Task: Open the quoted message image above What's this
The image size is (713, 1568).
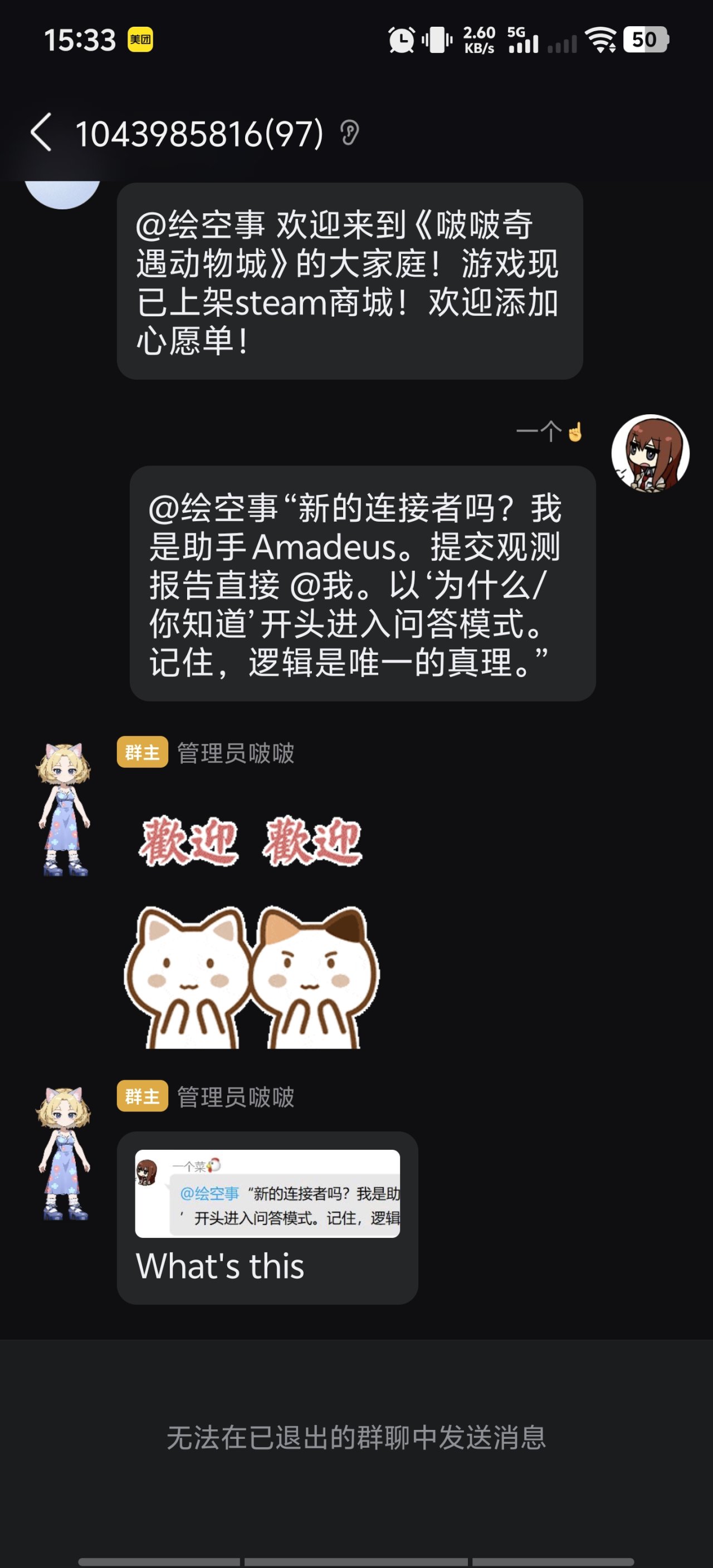Action: [x=267, y=1193]
